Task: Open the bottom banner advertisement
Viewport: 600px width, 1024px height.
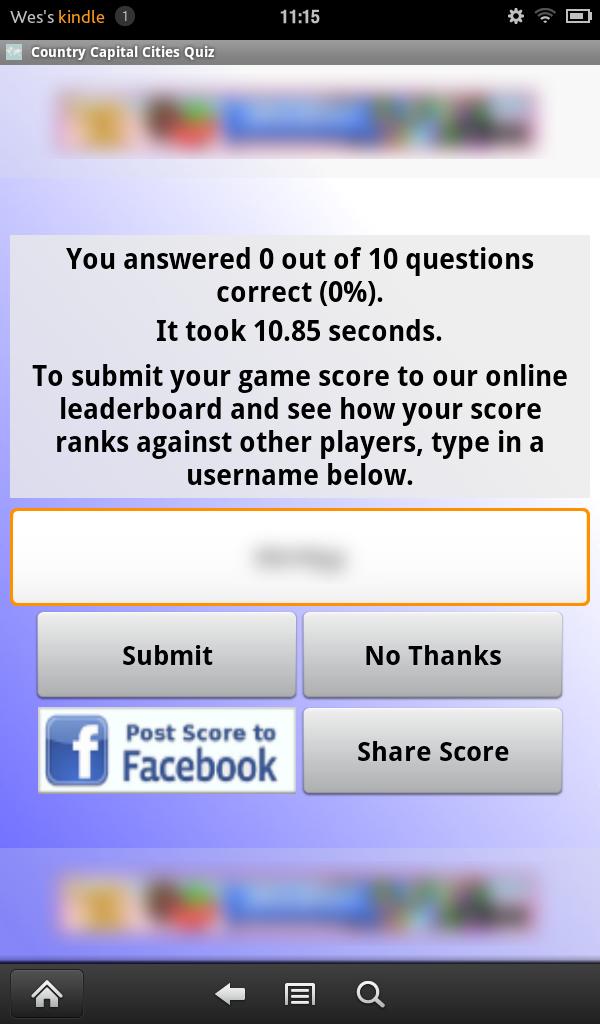Action: pos(300,900)
